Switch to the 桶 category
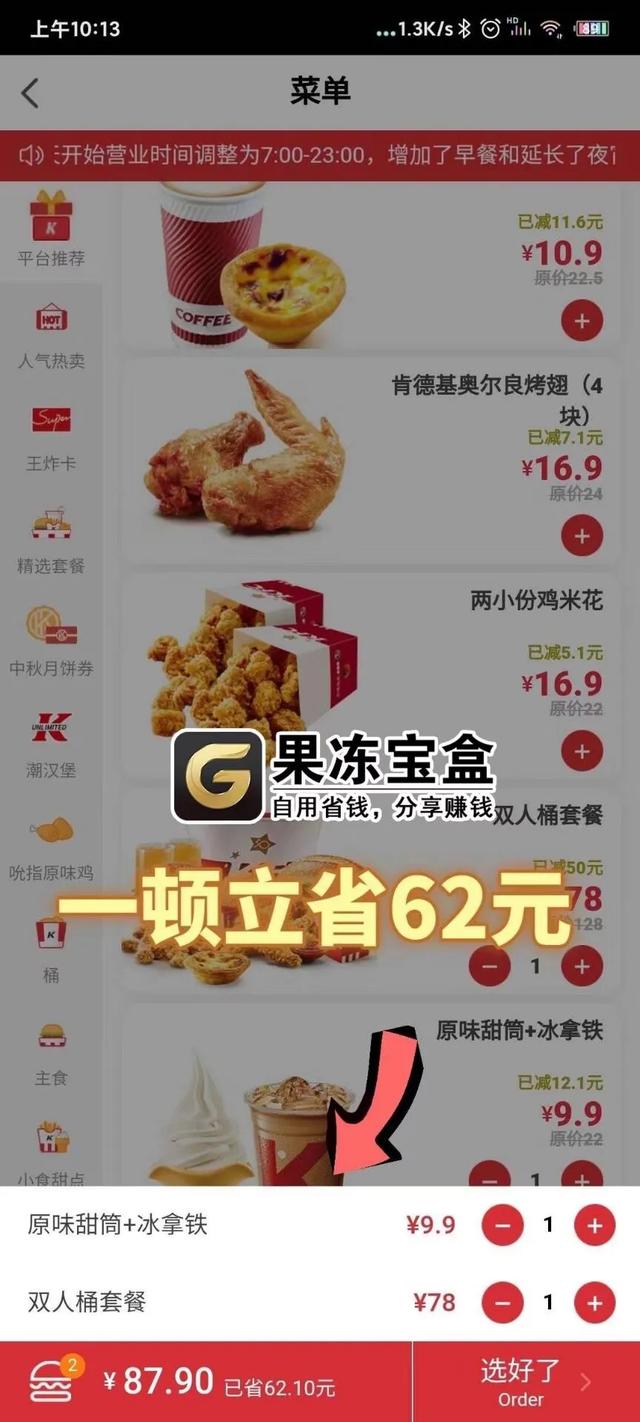The image size is (640, 1422). pyautogui.click(x=51, y=950)
